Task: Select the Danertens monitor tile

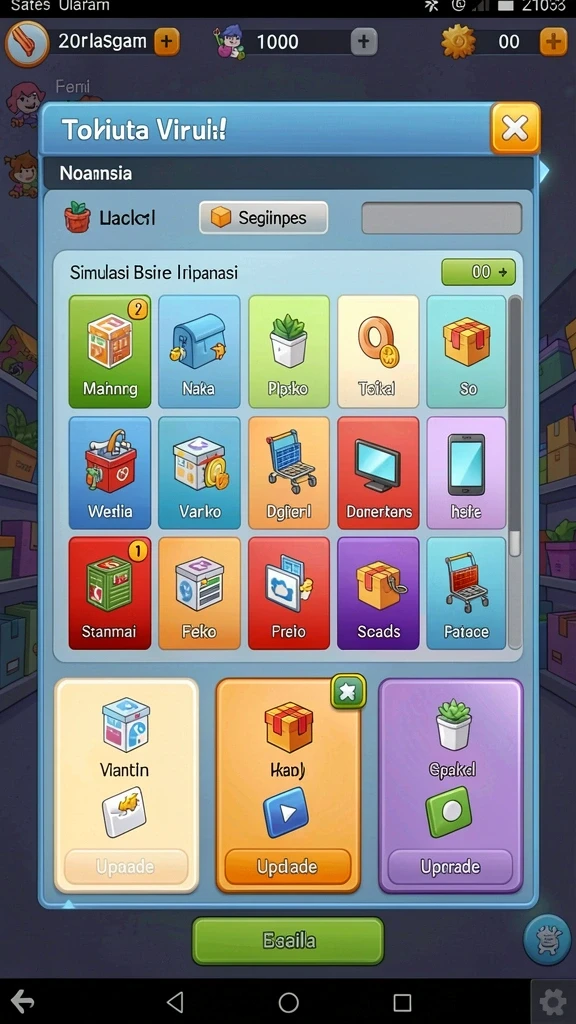Action: click(x=378, y=473)
